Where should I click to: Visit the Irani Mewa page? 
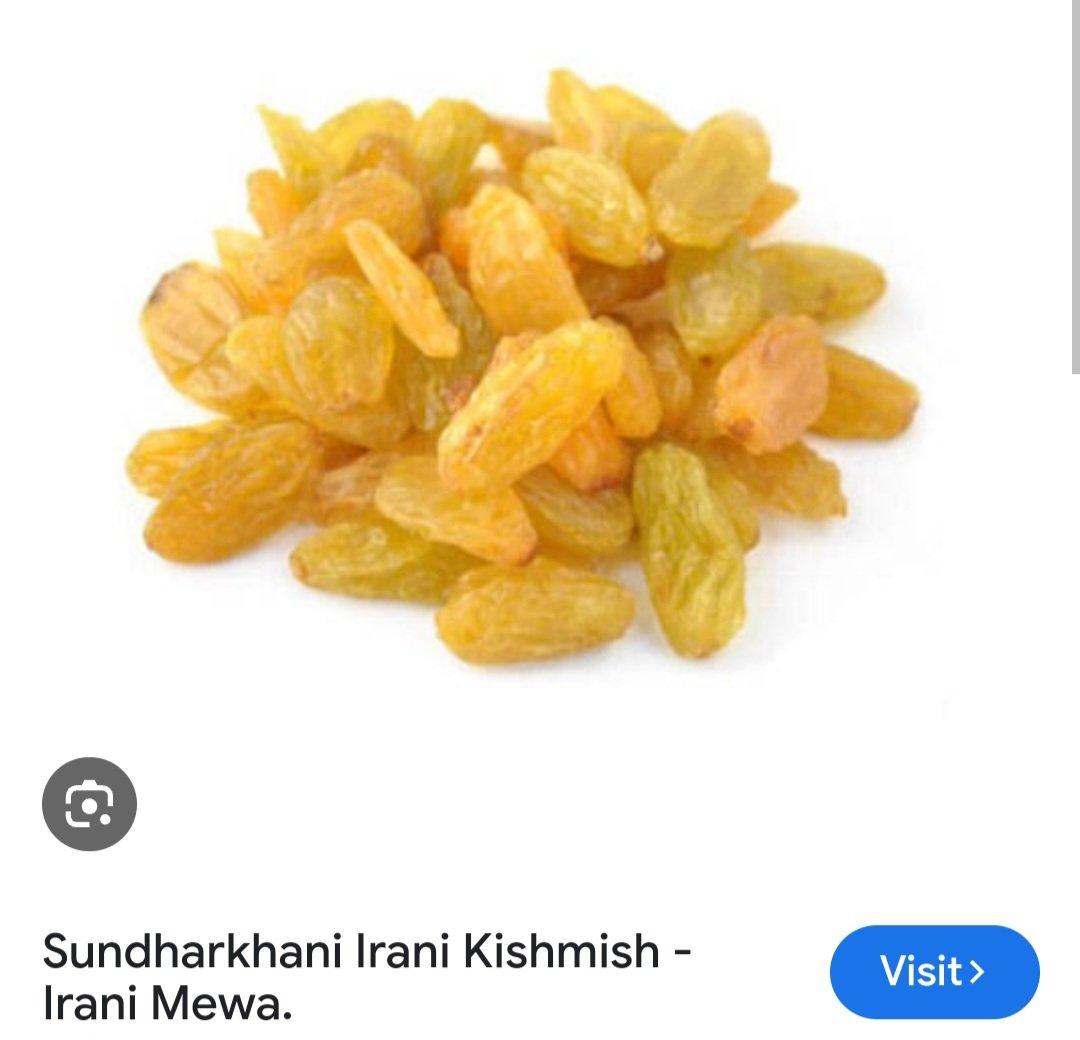(x=934, y=971)
